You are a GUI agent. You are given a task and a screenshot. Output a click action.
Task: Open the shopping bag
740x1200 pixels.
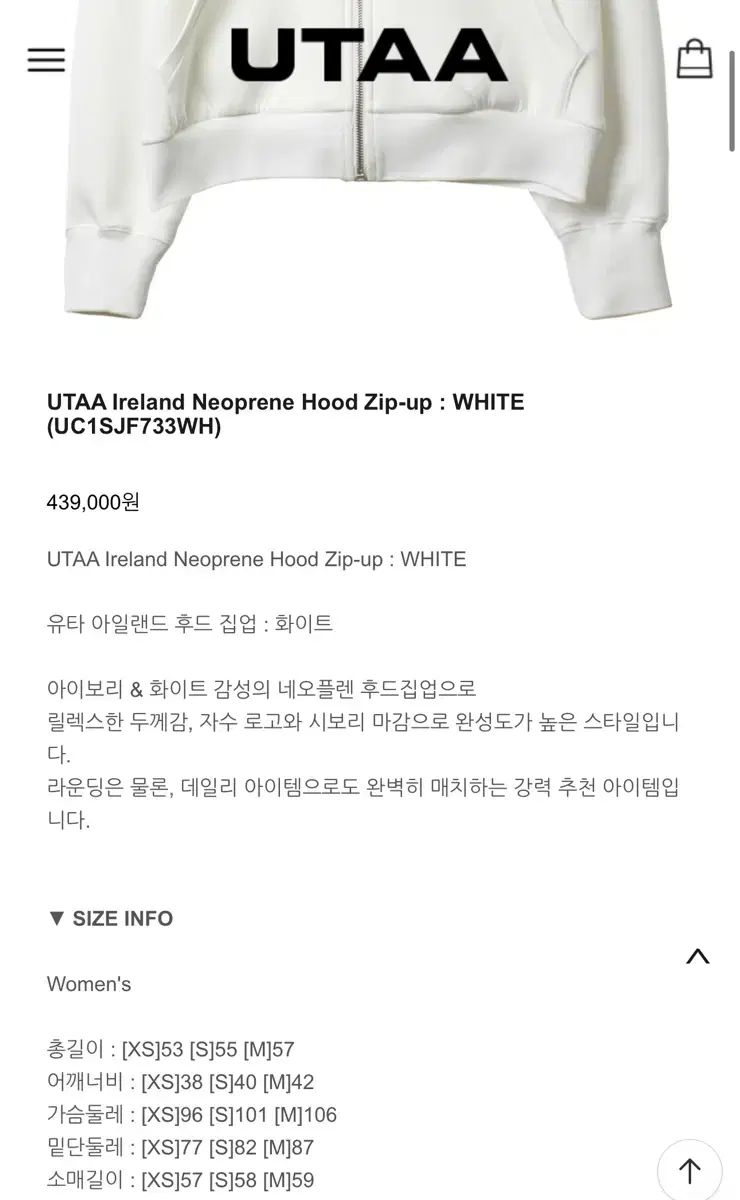tap(694, 59)
